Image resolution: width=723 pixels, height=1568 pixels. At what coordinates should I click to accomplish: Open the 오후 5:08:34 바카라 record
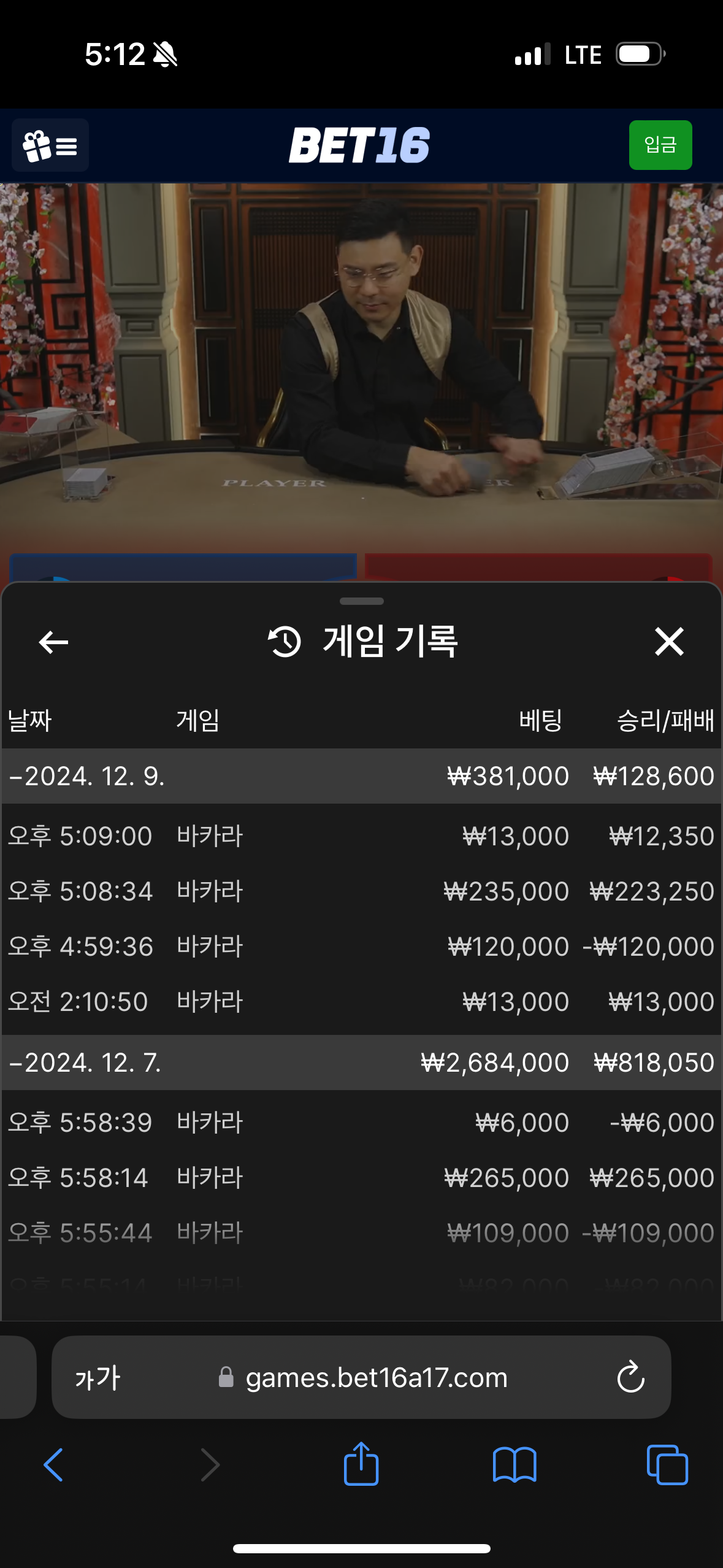[x=361, y=891]
